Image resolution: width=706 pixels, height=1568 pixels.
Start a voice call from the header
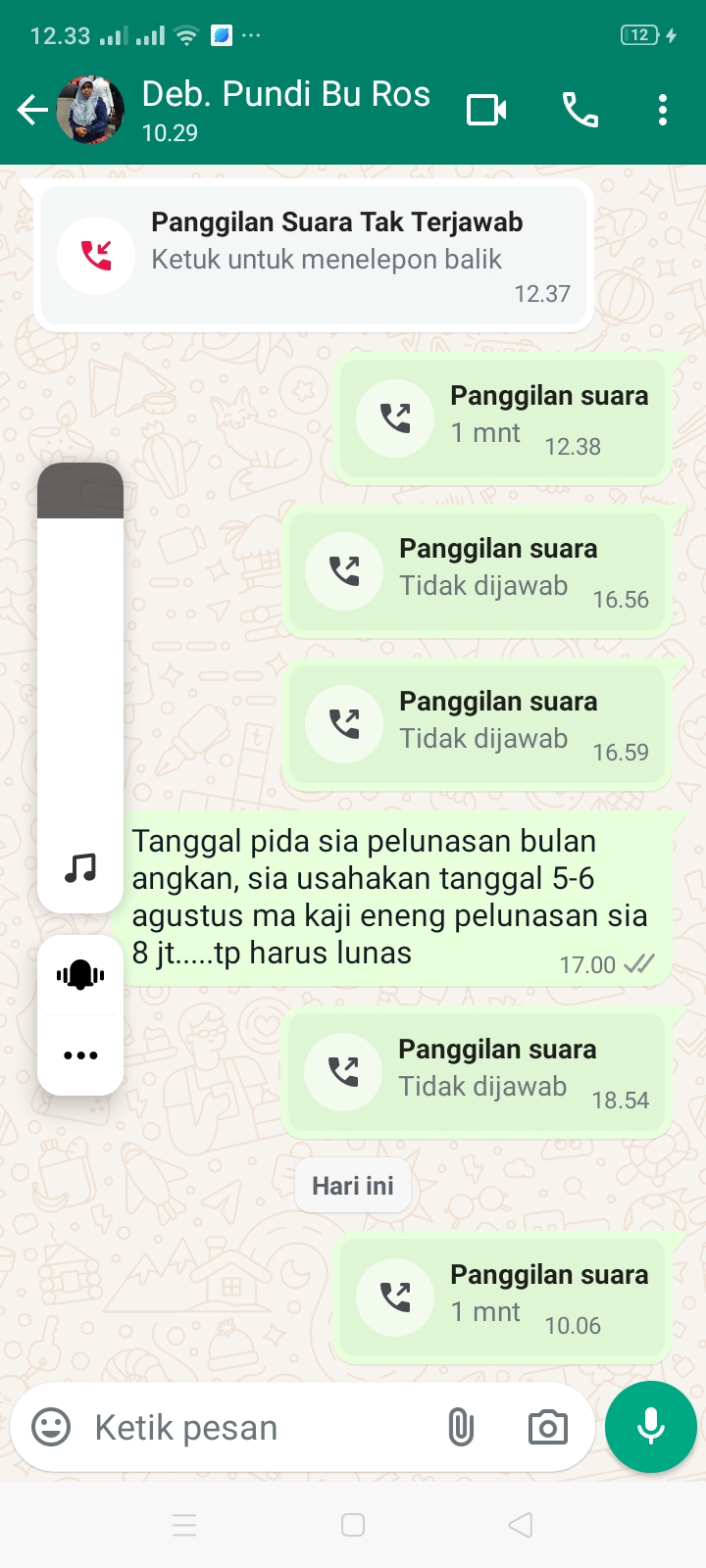point(580,110)
